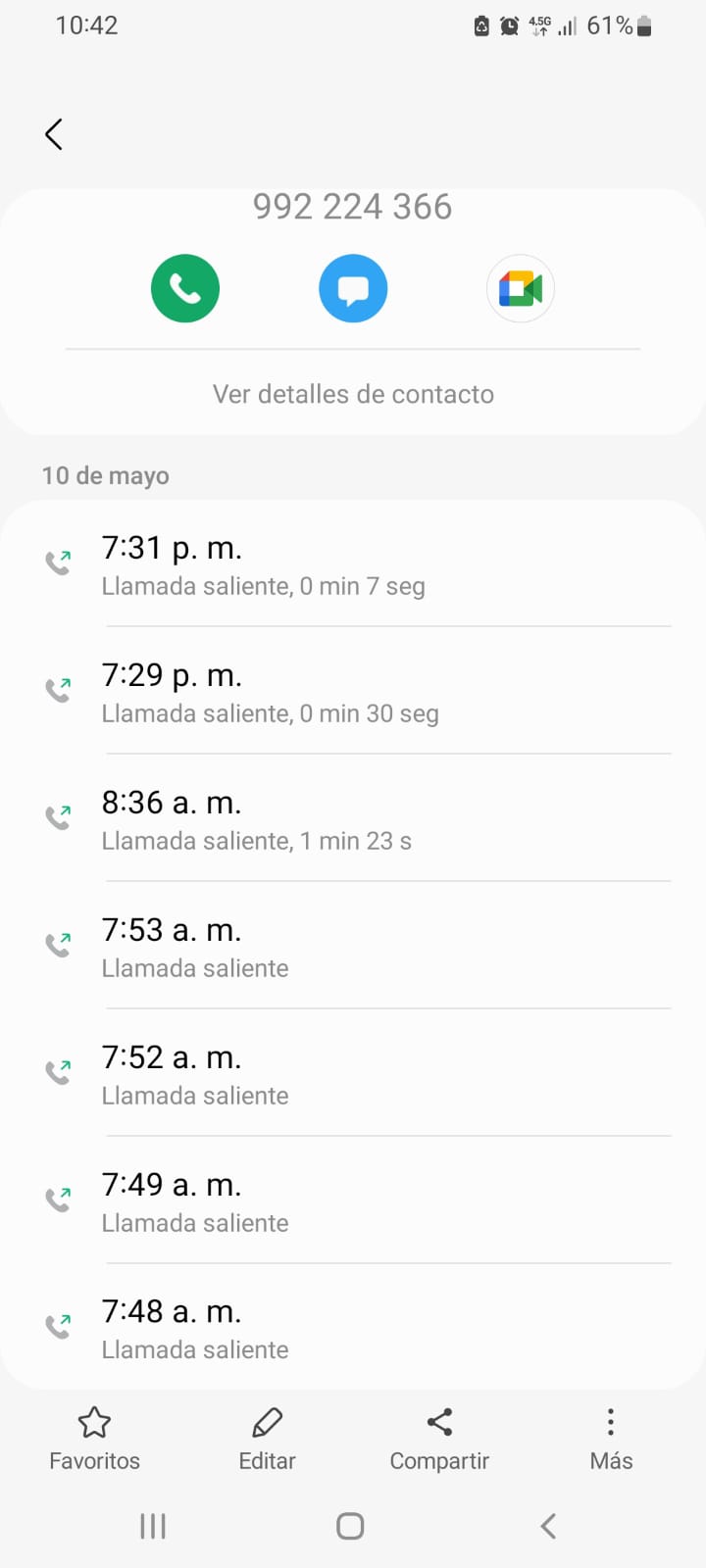Open the 8:36 a. m. call record
This screenshot has width=706, height=1568.
click(353, 819)
